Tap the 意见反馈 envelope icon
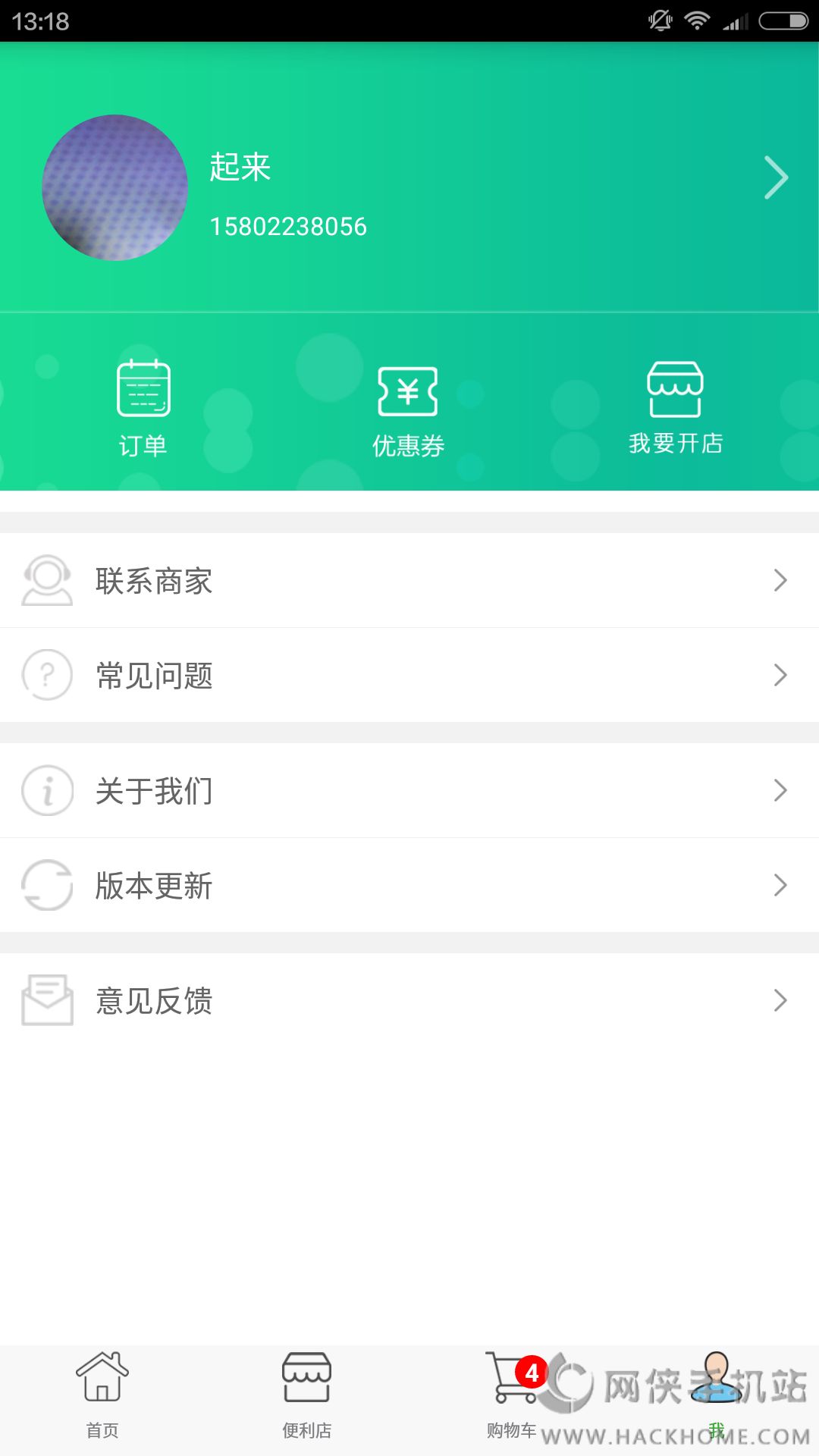This screenshot has width=819, height=1456. tap(47, 1001)
